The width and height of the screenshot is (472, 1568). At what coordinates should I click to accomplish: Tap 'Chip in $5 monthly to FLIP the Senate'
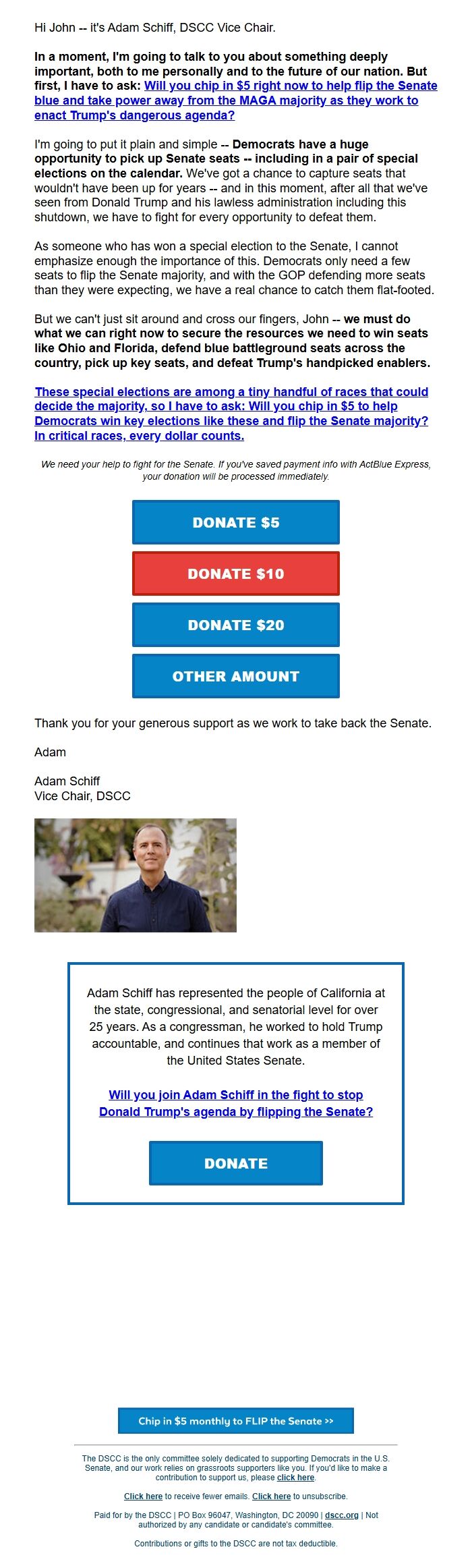[x=235, y=1421]
